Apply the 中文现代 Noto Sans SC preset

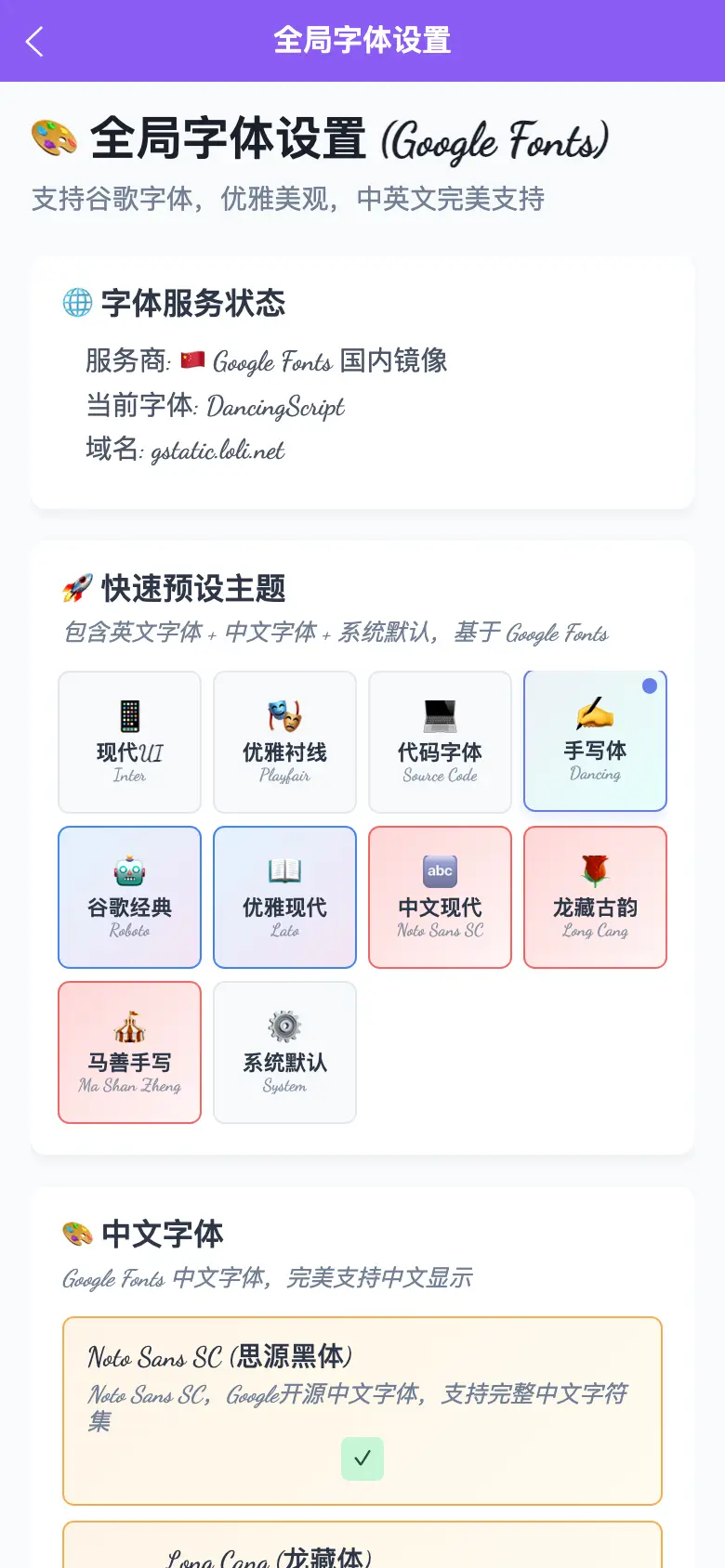click(441, 897)
